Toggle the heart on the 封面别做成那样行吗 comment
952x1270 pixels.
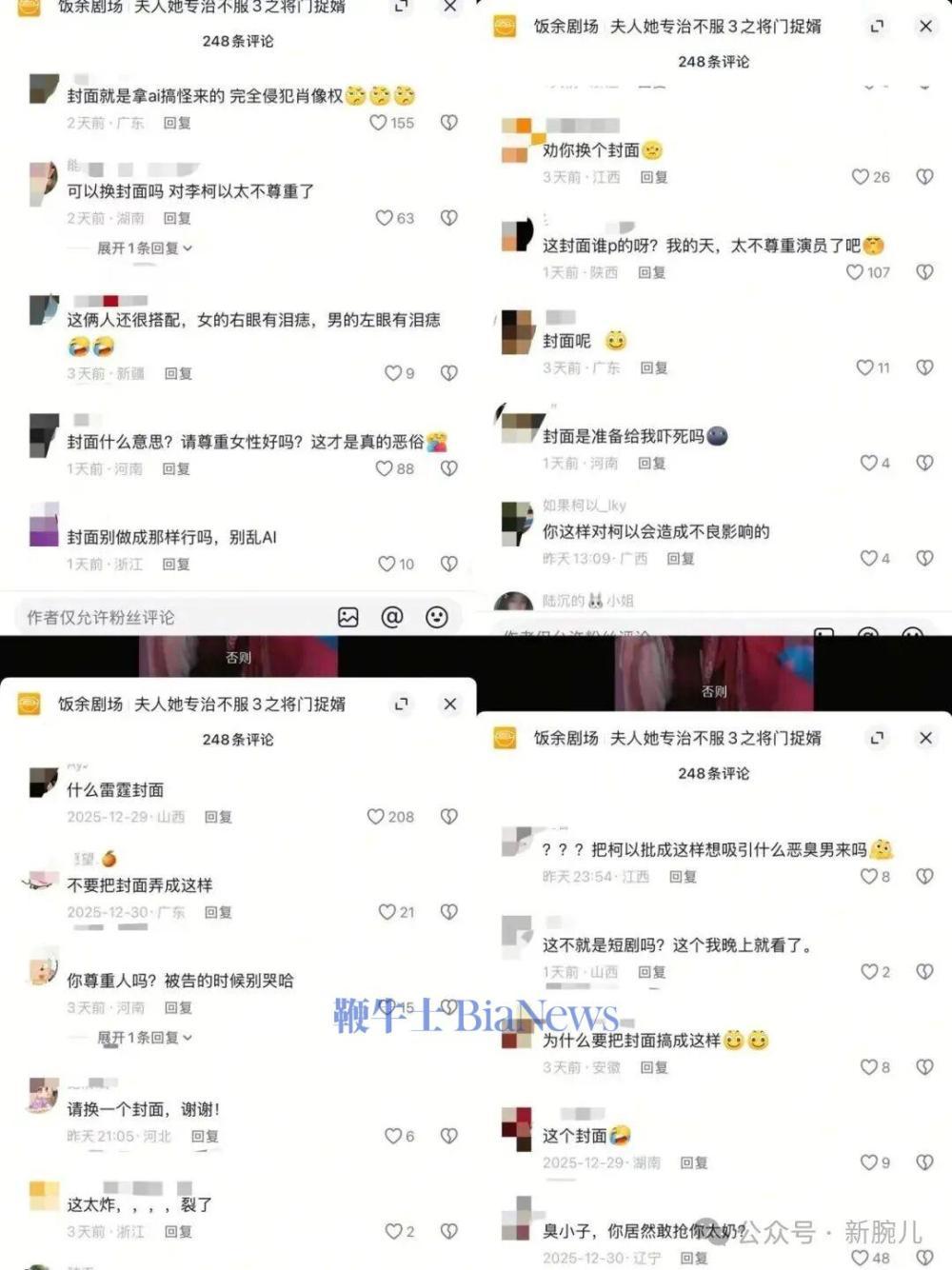(389, 564)
